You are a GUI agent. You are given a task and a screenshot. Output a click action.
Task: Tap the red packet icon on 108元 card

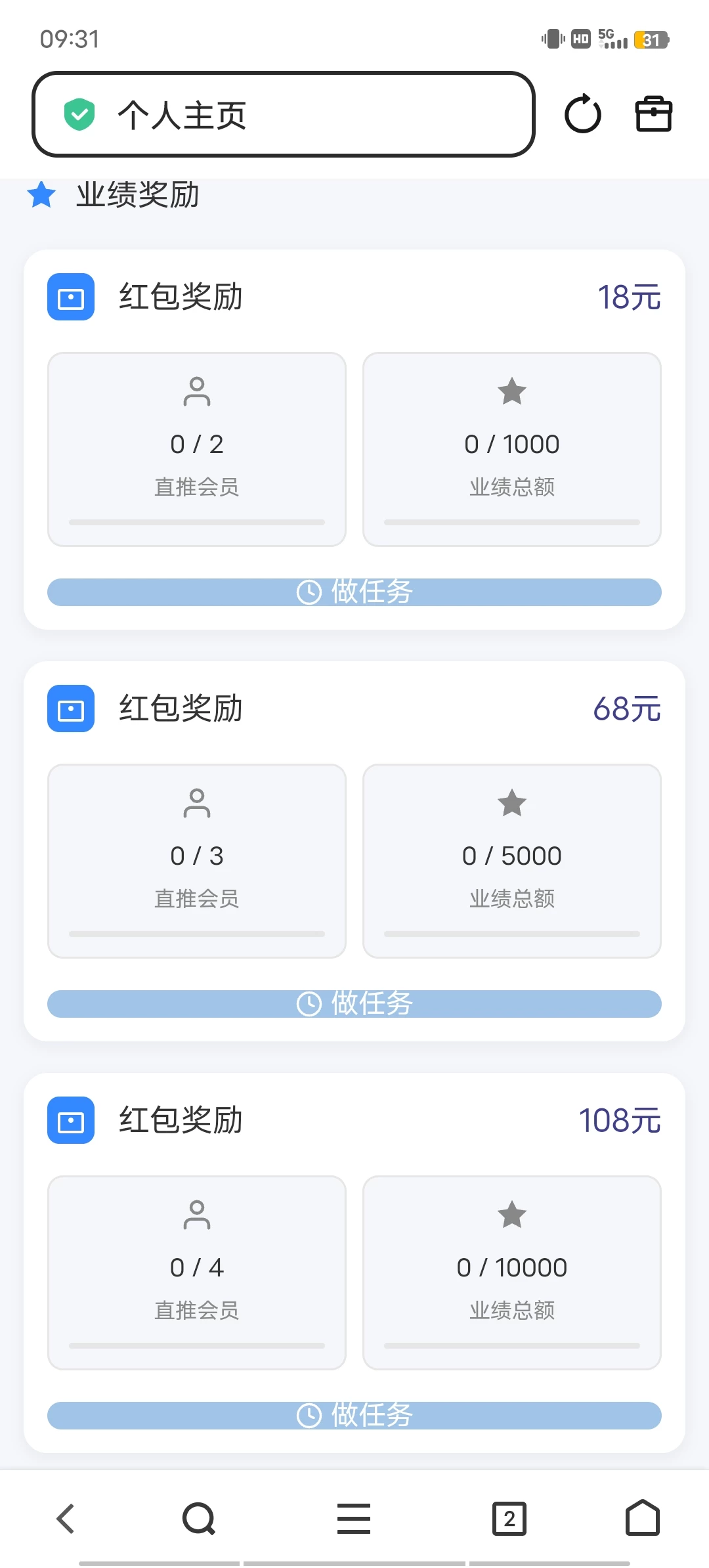coord(70,1121)
